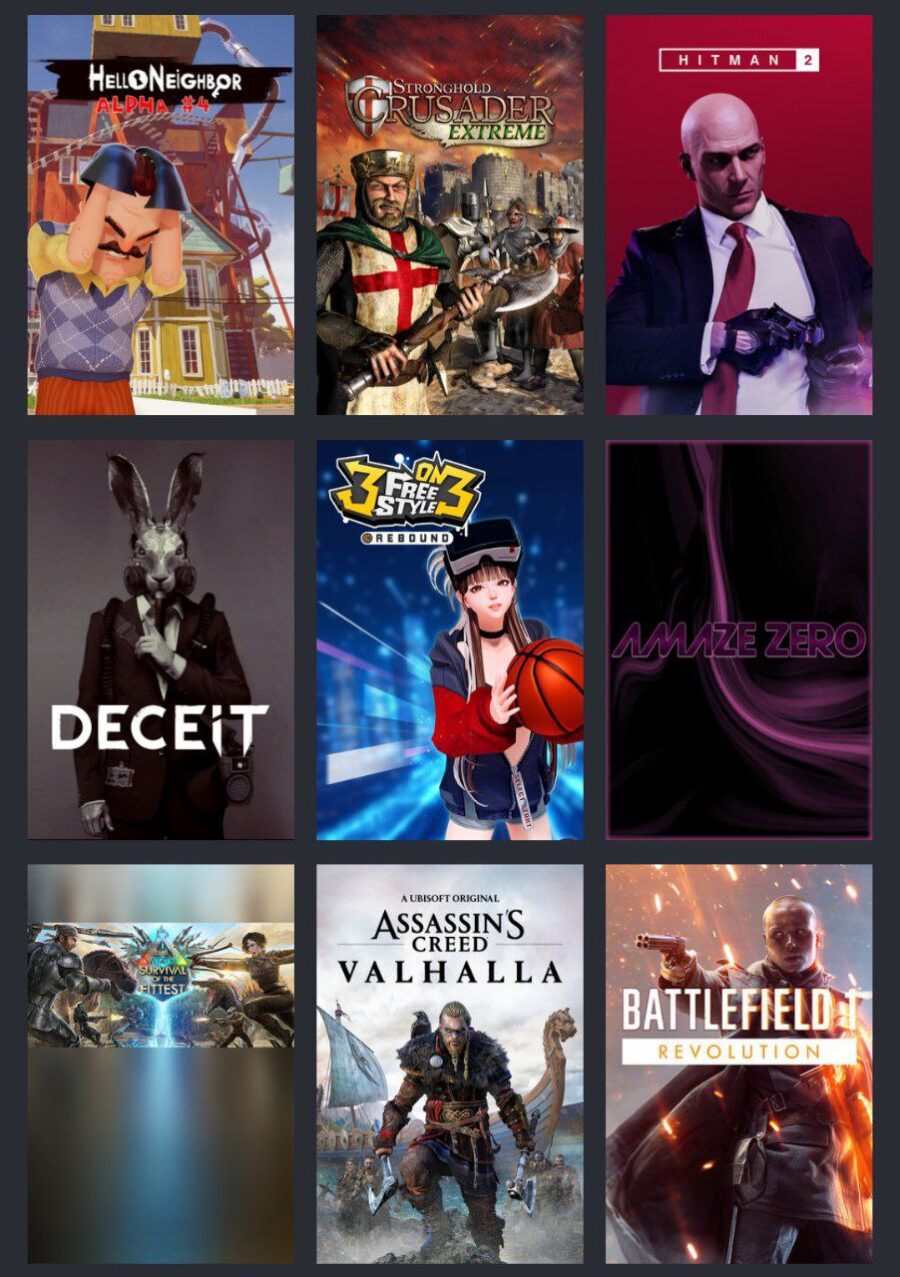Open the Hitman 2 game tile
This screenshot has height=1277, width=900.
click(739, 214)
